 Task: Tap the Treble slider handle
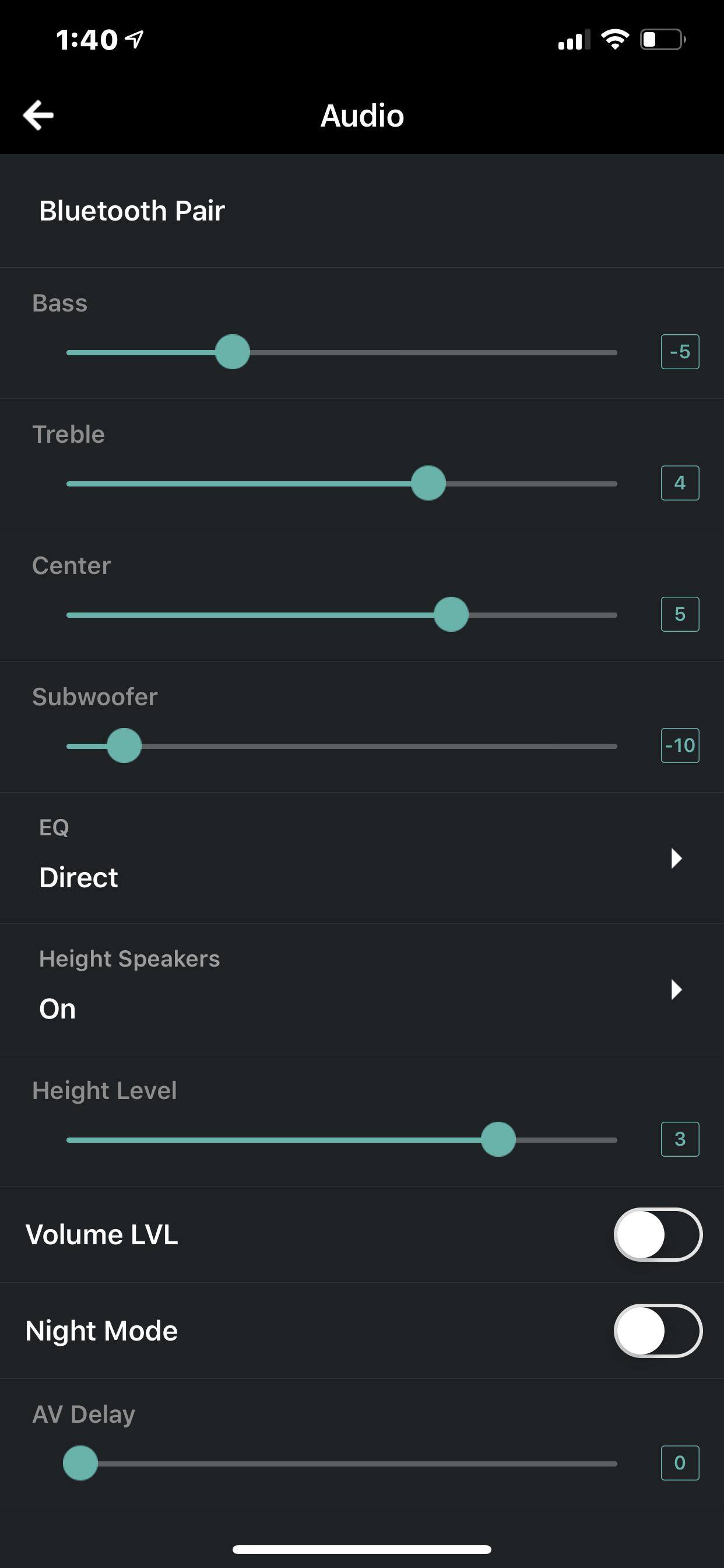[428, 484]
